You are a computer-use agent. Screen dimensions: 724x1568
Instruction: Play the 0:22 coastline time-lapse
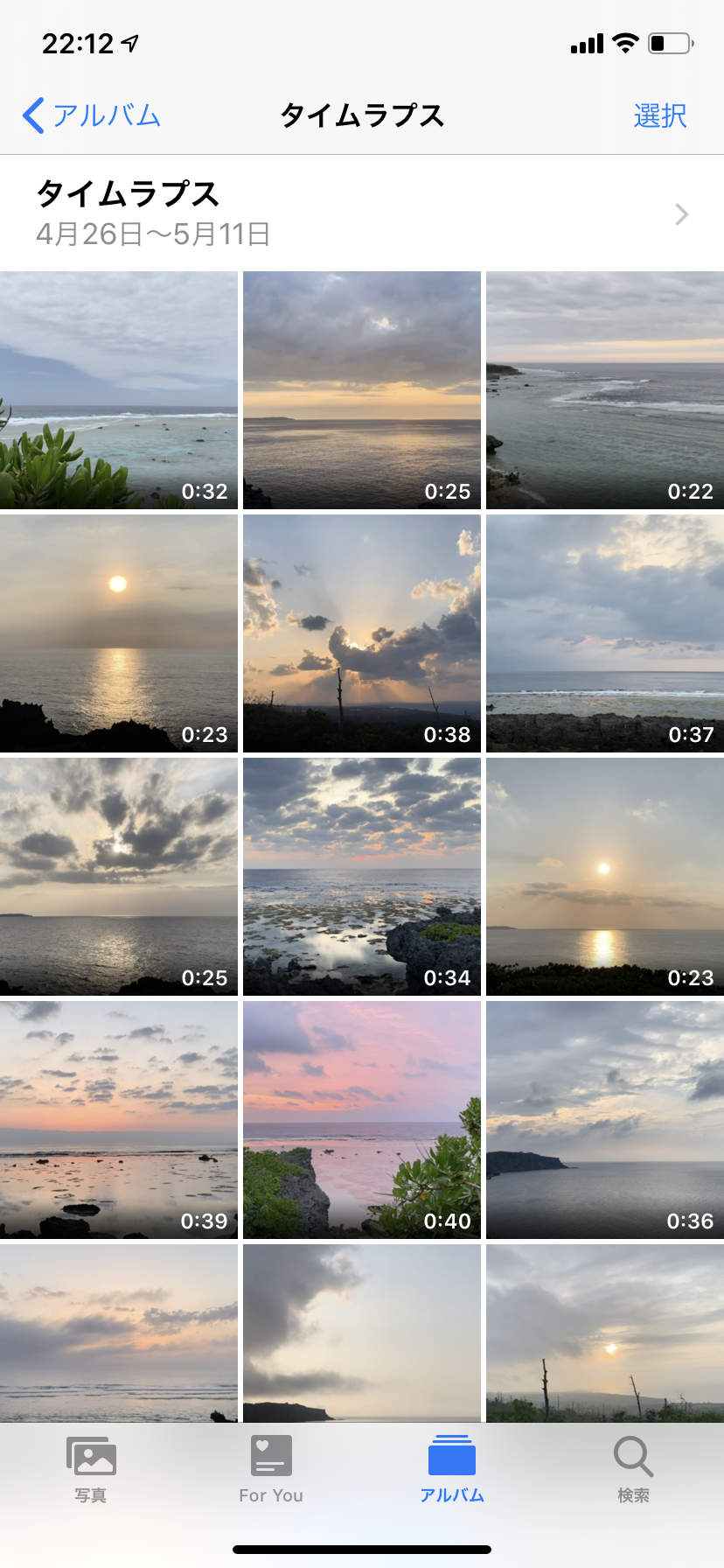pos(605,390)
